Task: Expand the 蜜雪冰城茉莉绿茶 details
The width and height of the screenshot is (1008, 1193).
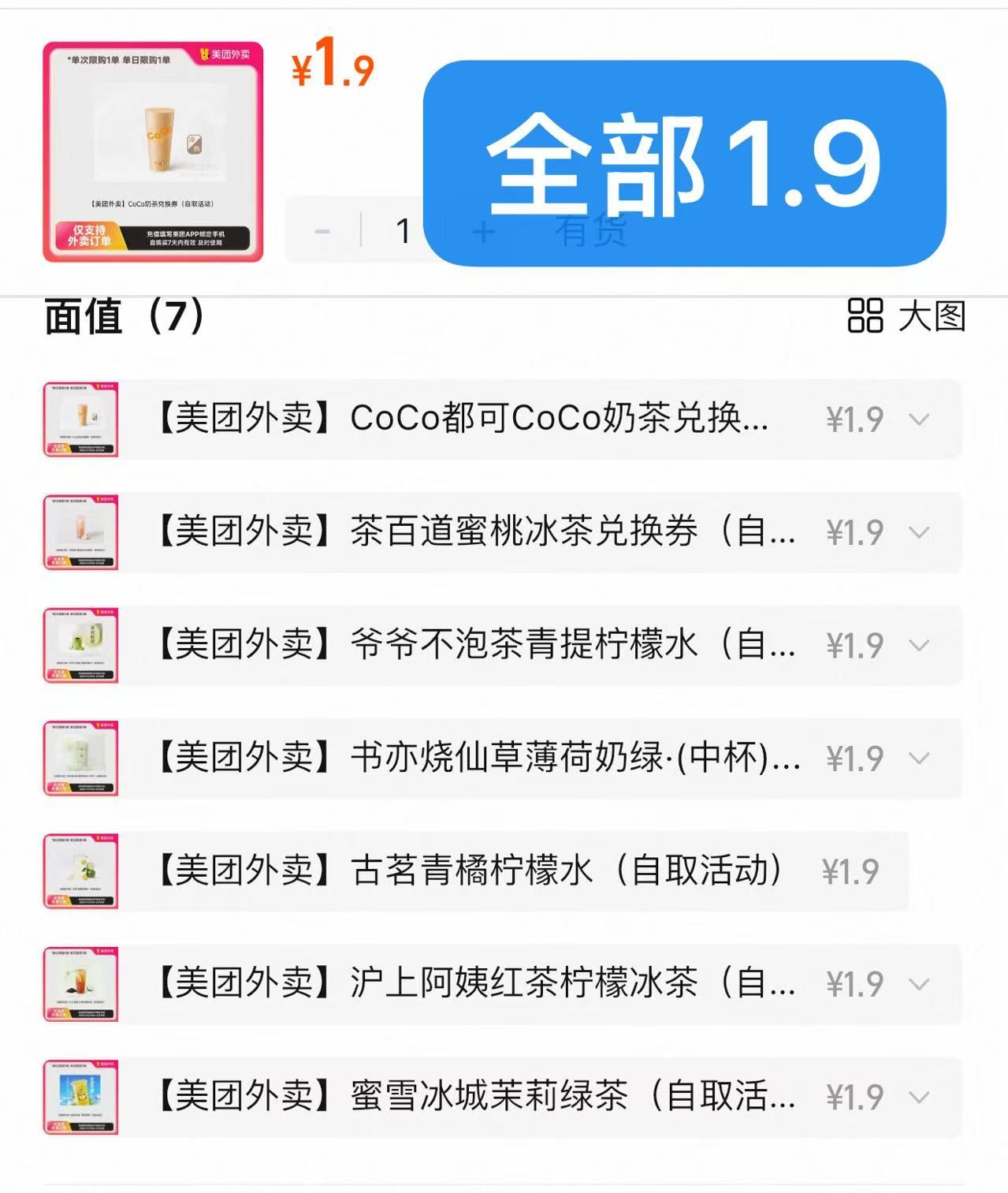Action: 918,1096
